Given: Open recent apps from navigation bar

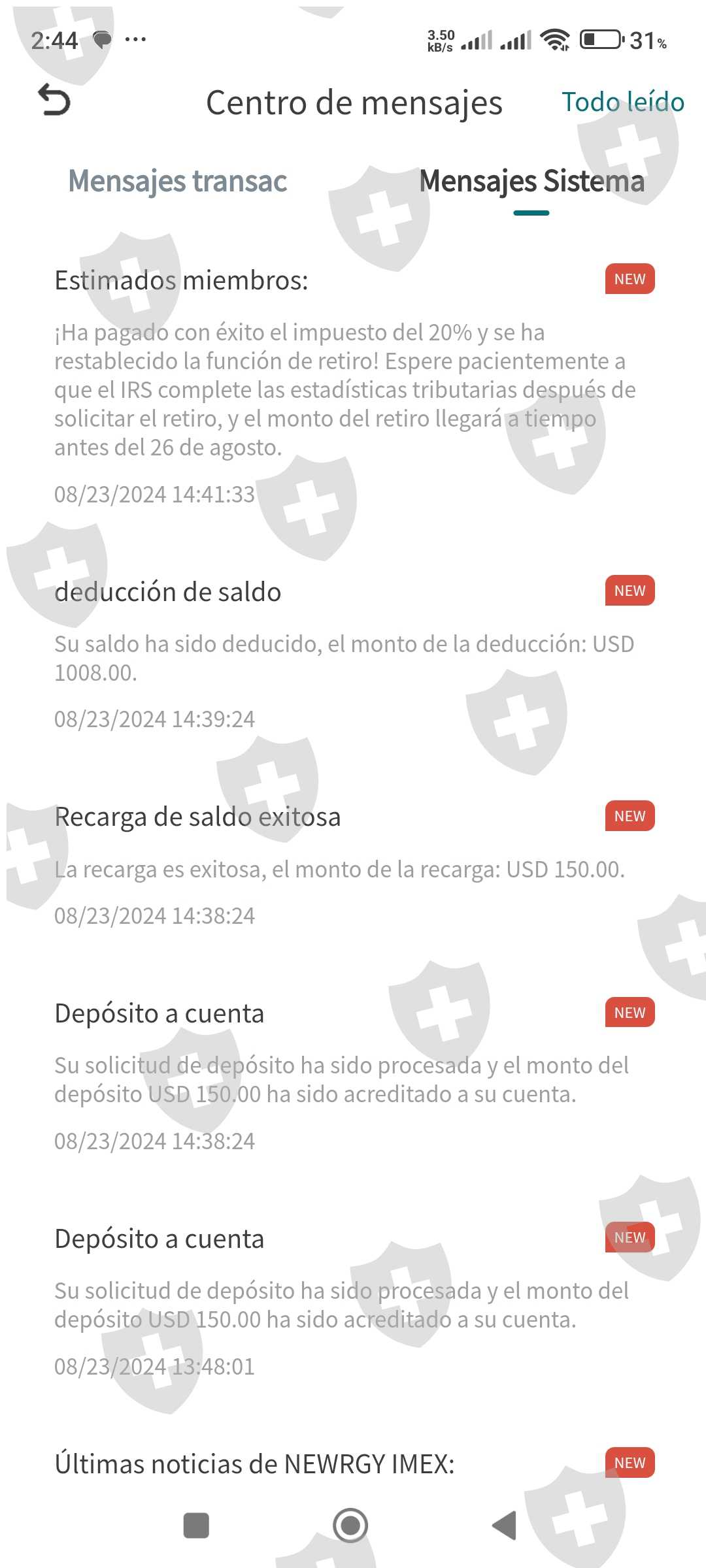Looking at the screenshot, I should point(196,1526).
